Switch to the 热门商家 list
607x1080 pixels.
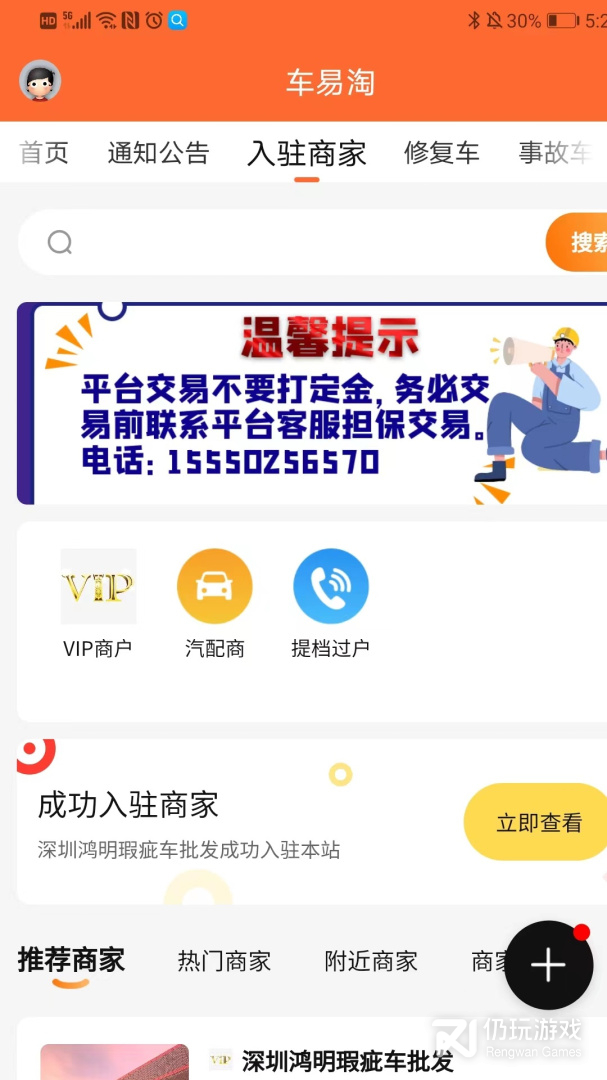[x=224, y=962]
